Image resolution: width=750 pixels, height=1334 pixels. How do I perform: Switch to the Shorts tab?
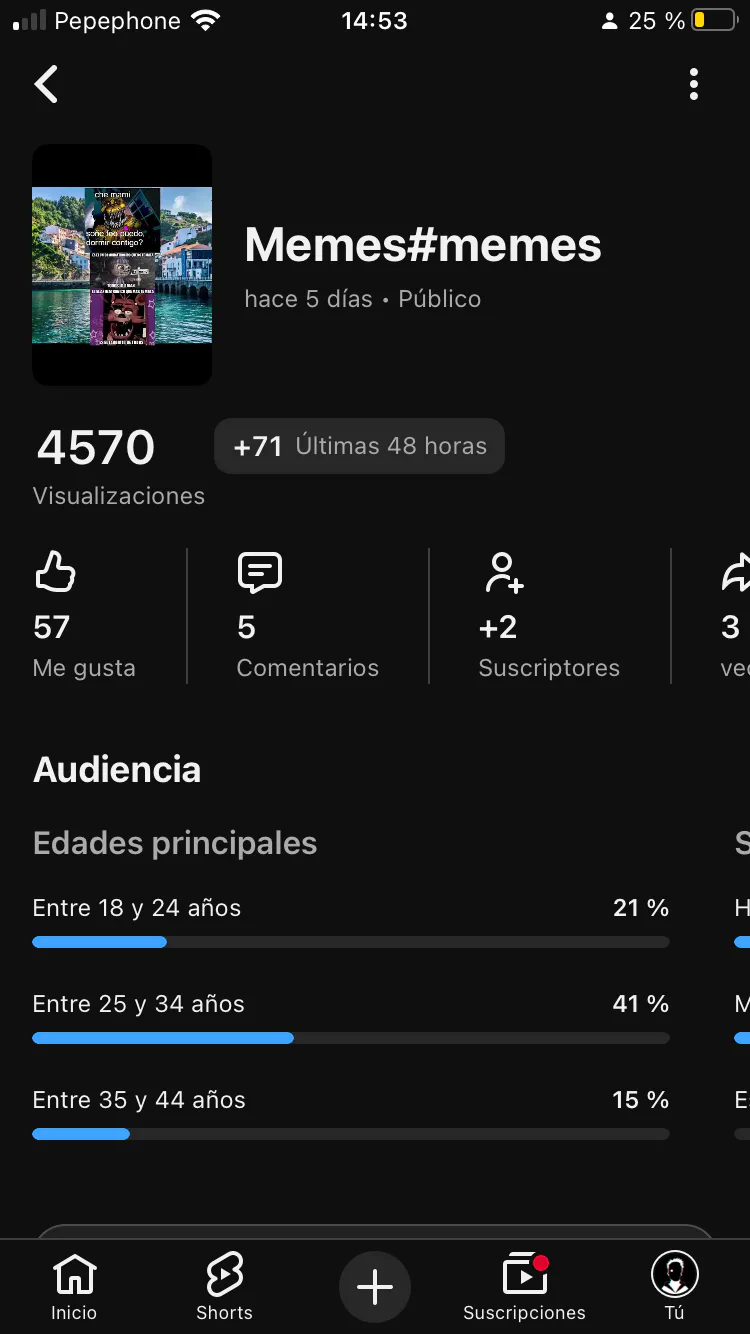pyautogui.click(x=224, y=1288)
